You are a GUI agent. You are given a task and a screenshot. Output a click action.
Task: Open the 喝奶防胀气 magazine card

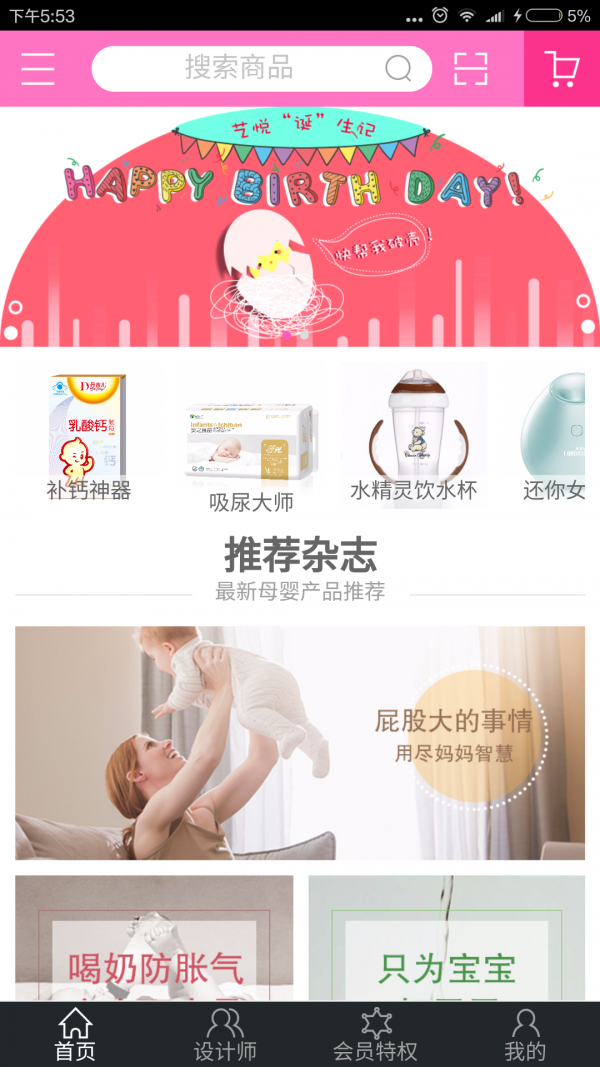(154, 938)
